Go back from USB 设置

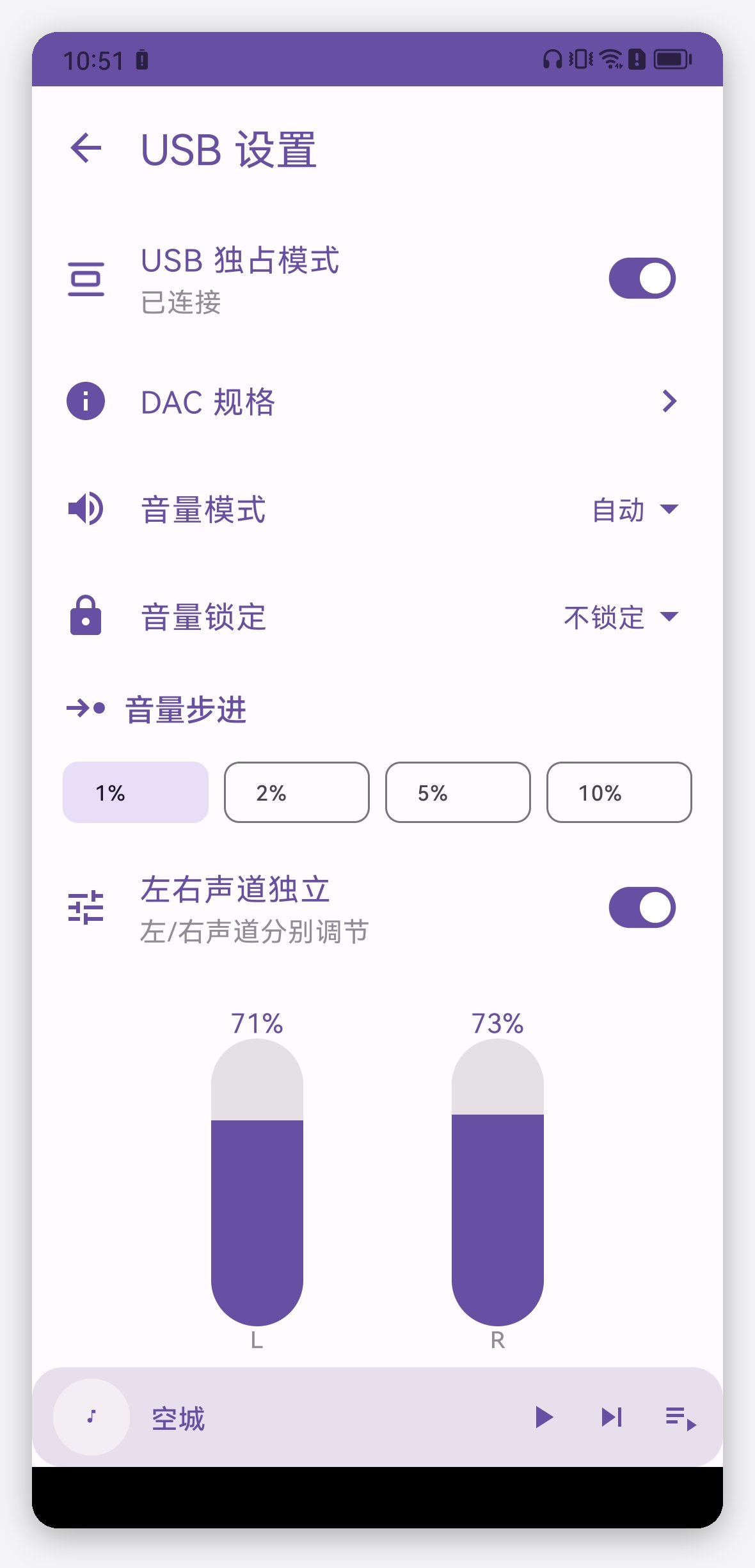point(86,148)
